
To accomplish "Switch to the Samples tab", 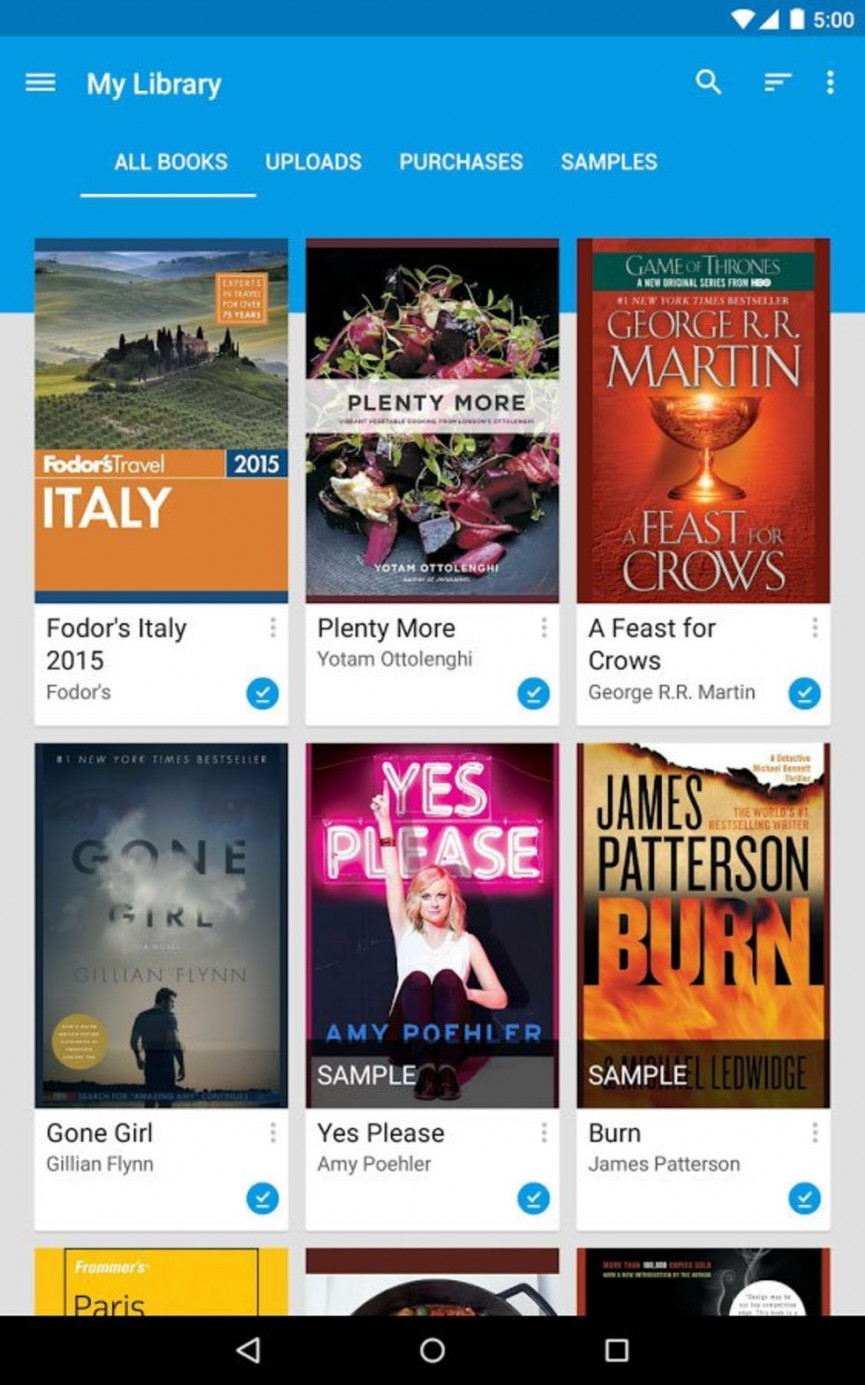I will pos(609,162).
